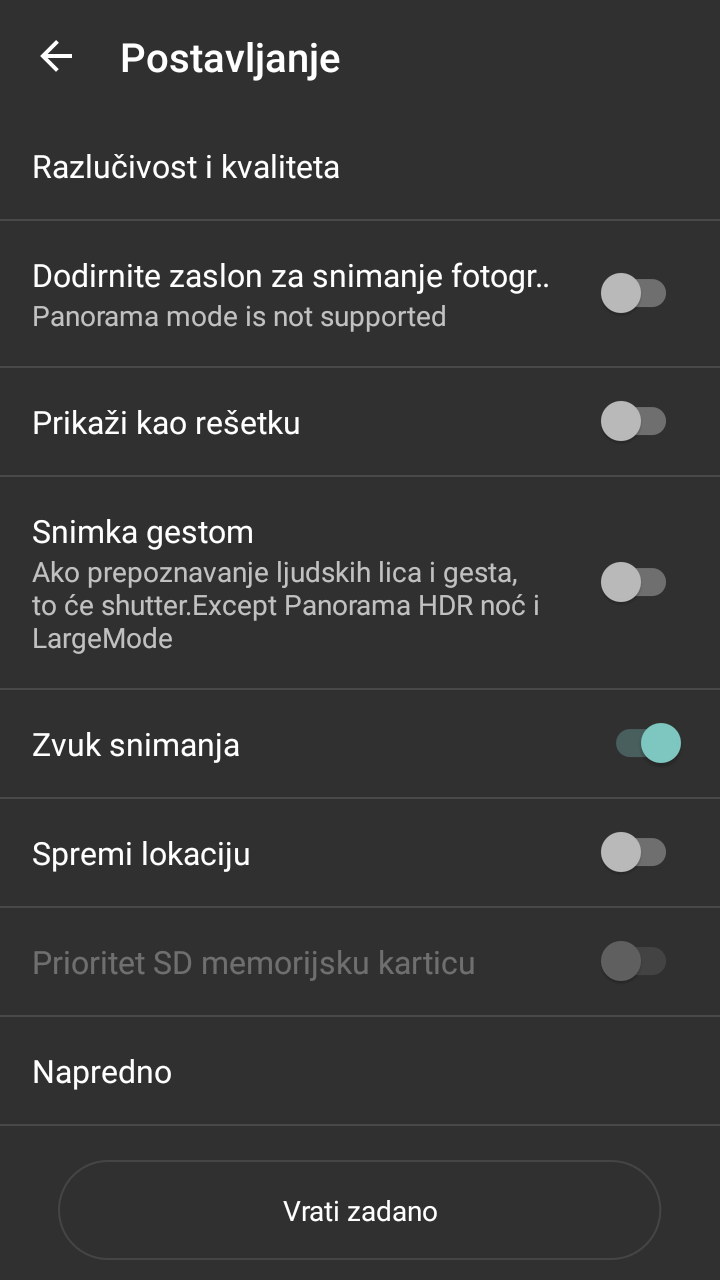Open the Napredno settings row
This screenshot has width=720, height=1280.
(x=360, y=1071)
